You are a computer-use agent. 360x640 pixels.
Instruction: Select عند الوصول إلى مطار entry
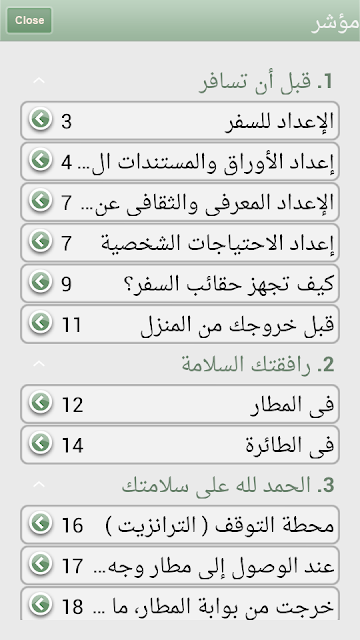(x=180, y=565)
